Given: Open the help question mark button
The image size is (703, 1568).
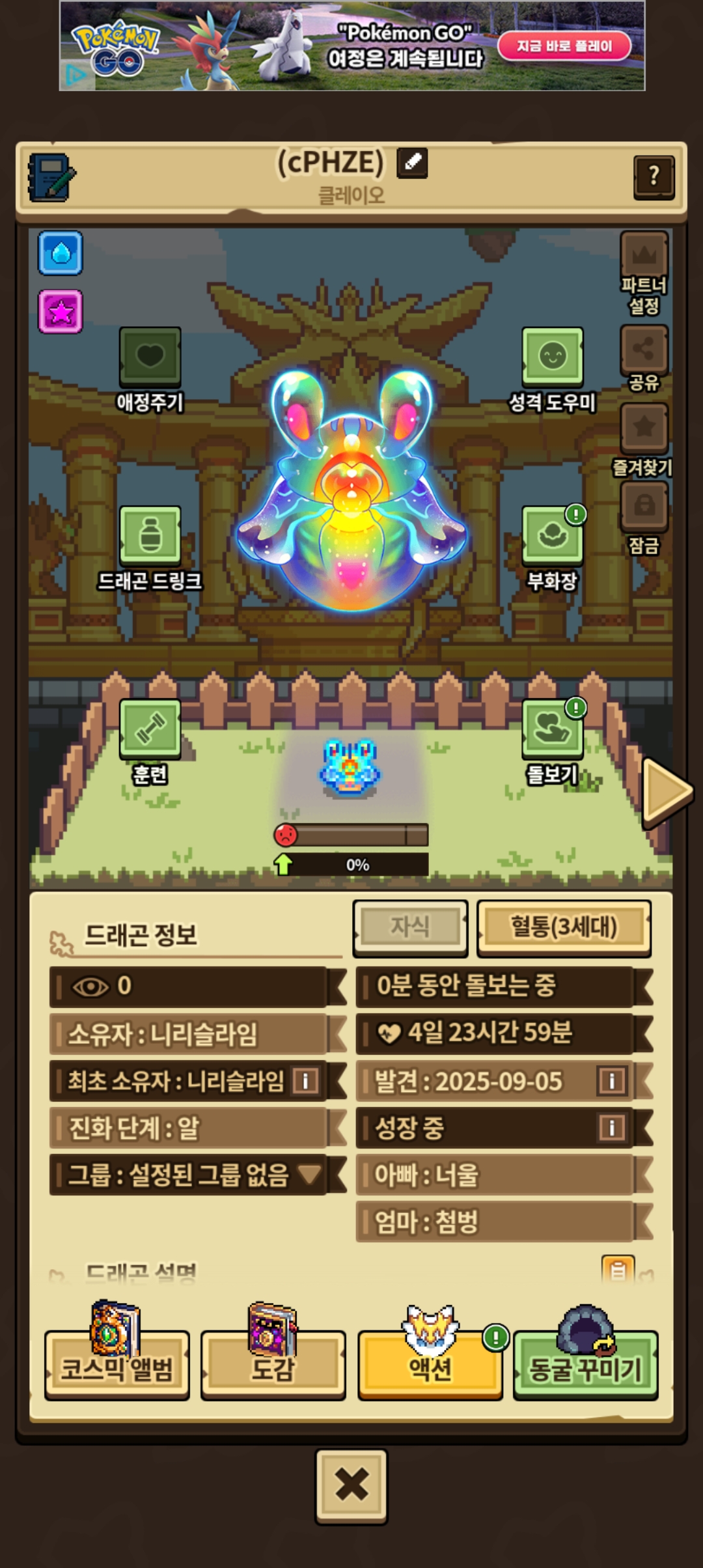Looking at the screenshot, I should coord(654,176).
